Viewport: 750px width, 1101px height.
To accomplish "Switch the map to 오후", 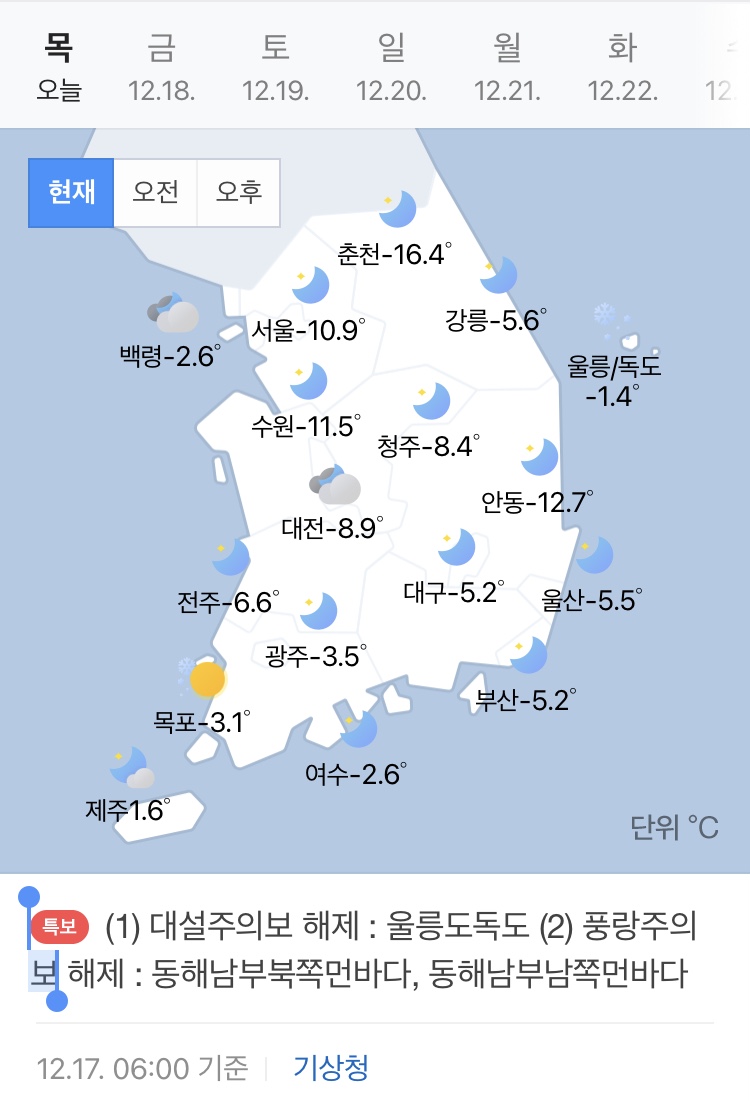I will click(x=239, y=192).
